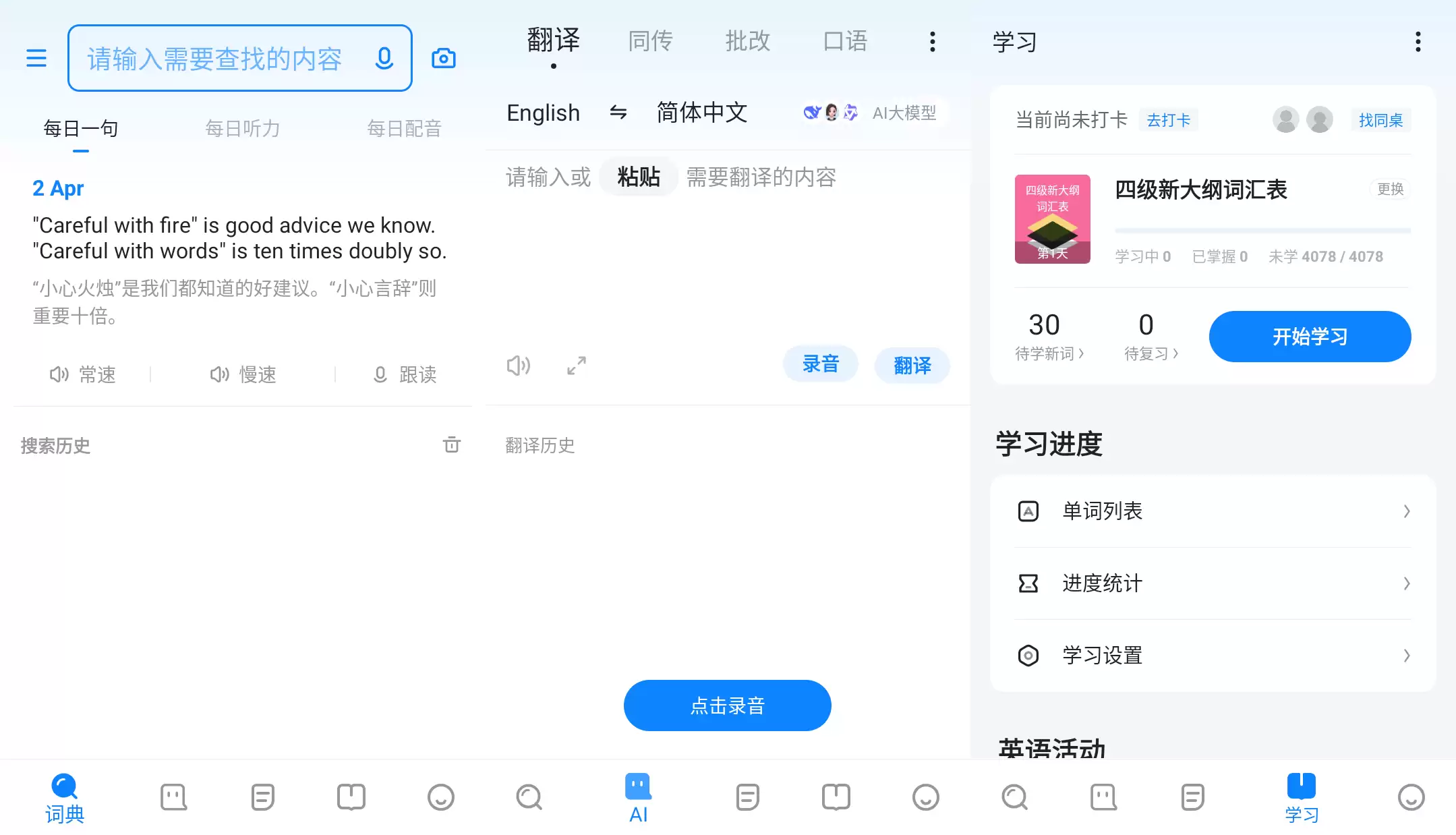Open the 口语 tab

pos(845,41)
